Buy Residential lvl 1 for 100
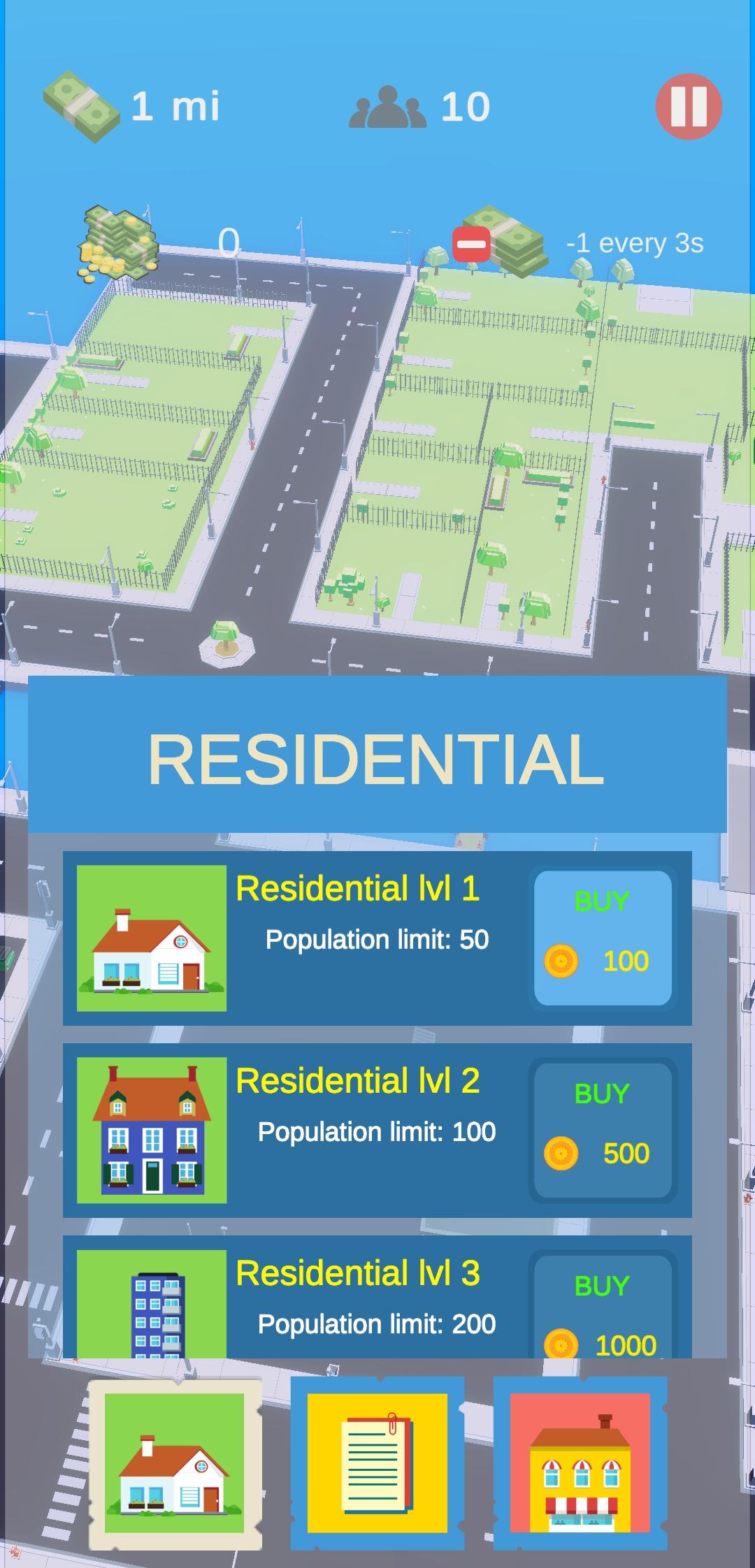 tap(603, 938)
